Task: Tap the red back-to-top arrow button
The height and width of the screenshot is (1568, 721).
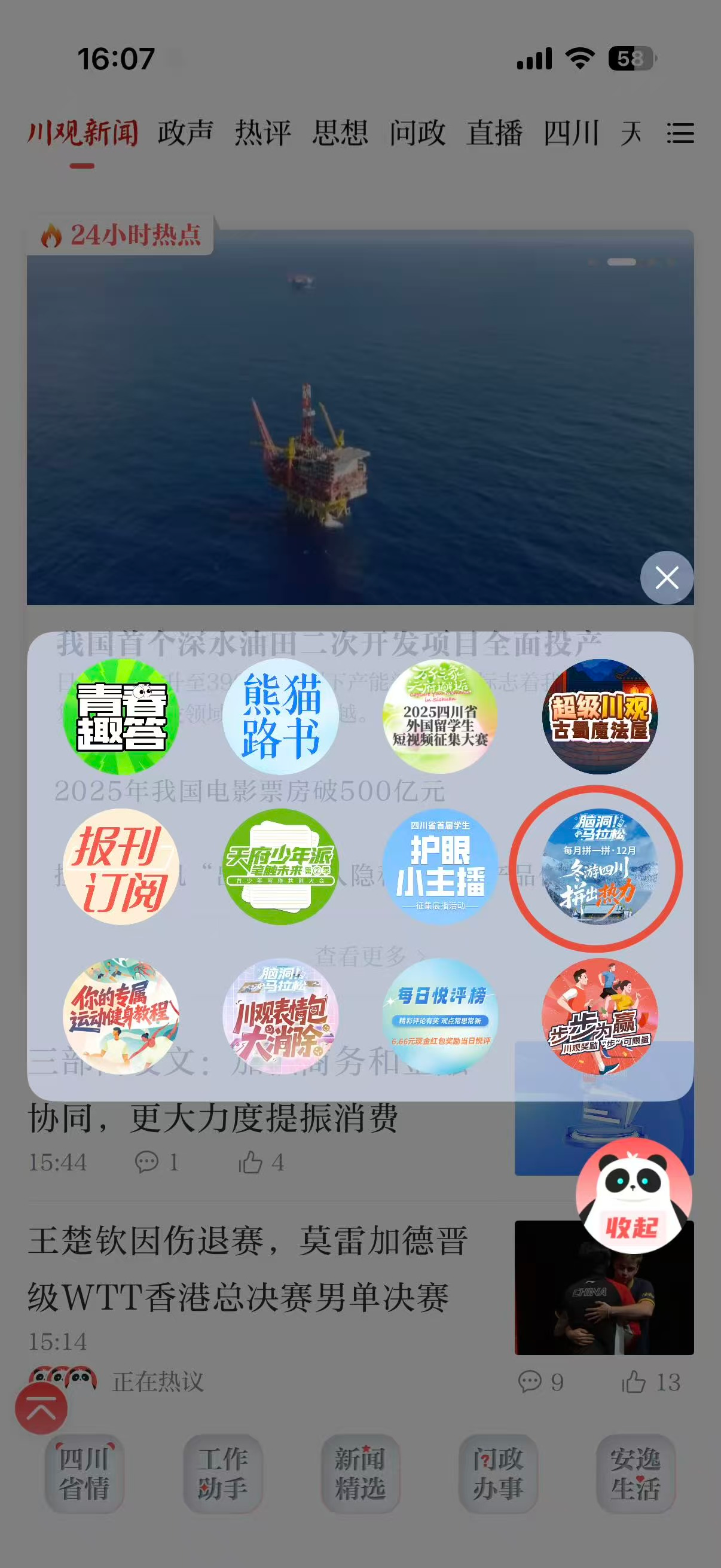Action: coord(41,1408)
